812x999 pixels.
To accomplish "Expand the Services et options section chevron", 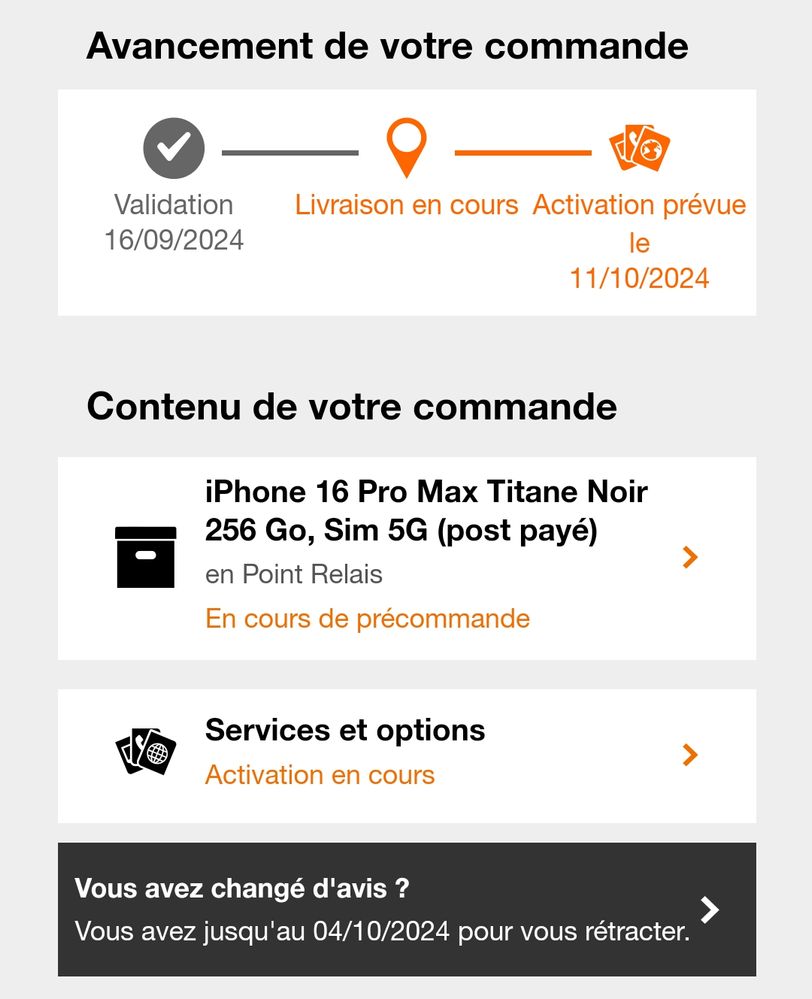I will [x=690, y=755].
